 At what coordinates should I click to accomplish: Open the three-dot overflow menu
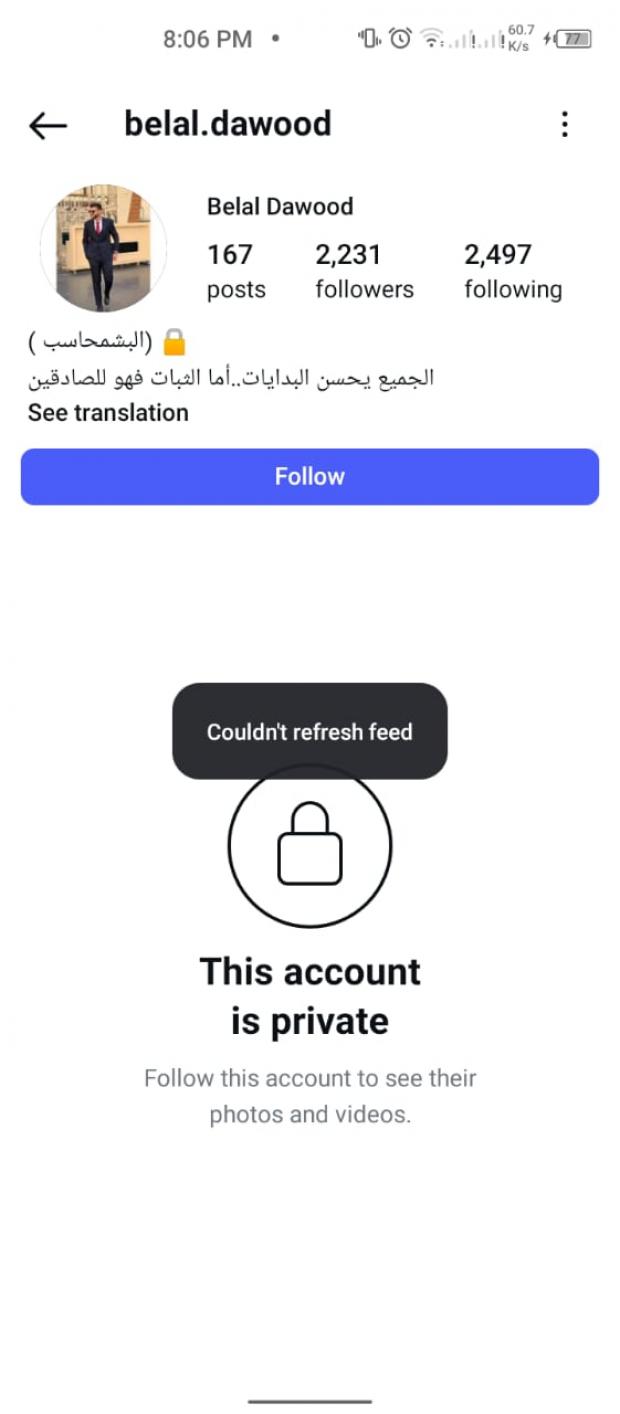[x=565, y=124]
